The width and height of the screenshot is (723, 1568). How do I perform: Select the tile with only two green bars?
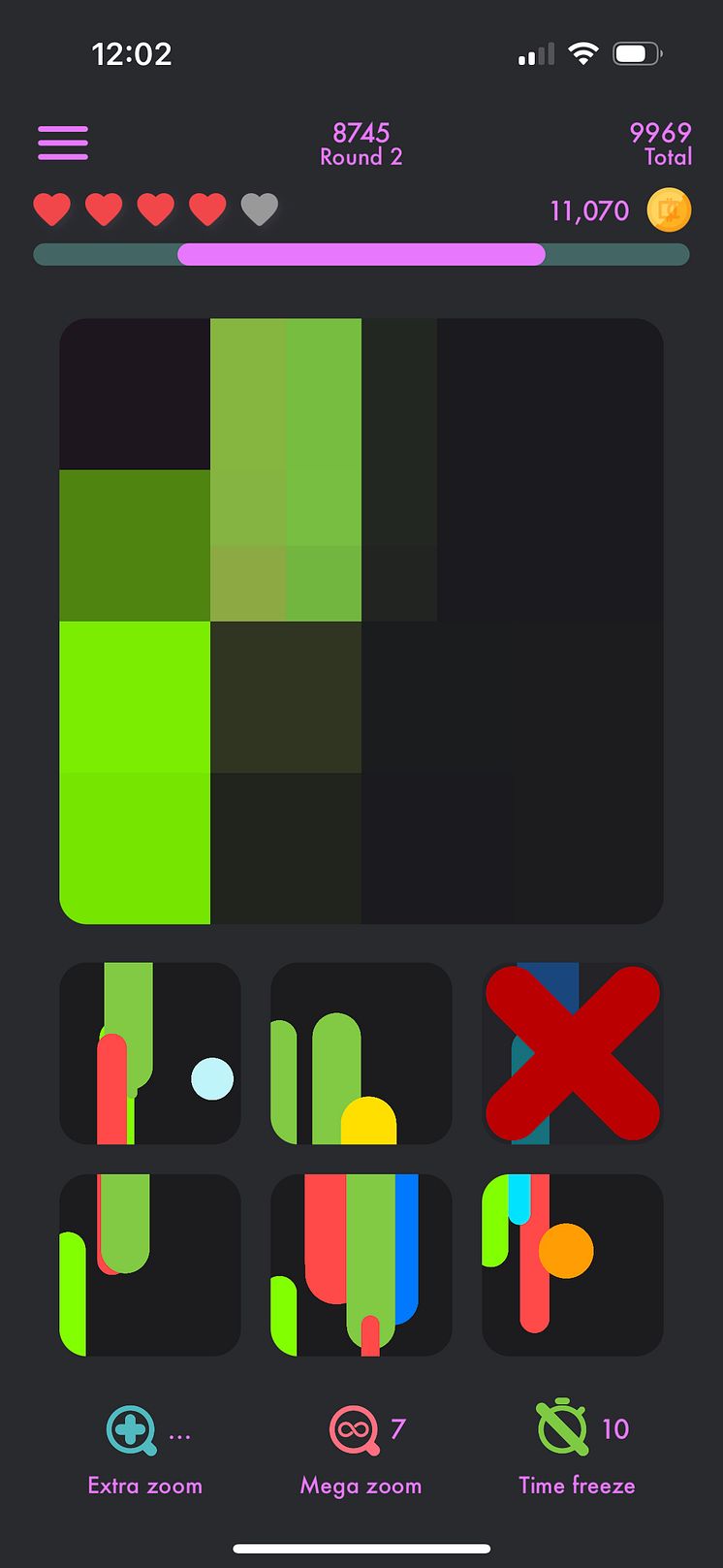click(150, 1264)
